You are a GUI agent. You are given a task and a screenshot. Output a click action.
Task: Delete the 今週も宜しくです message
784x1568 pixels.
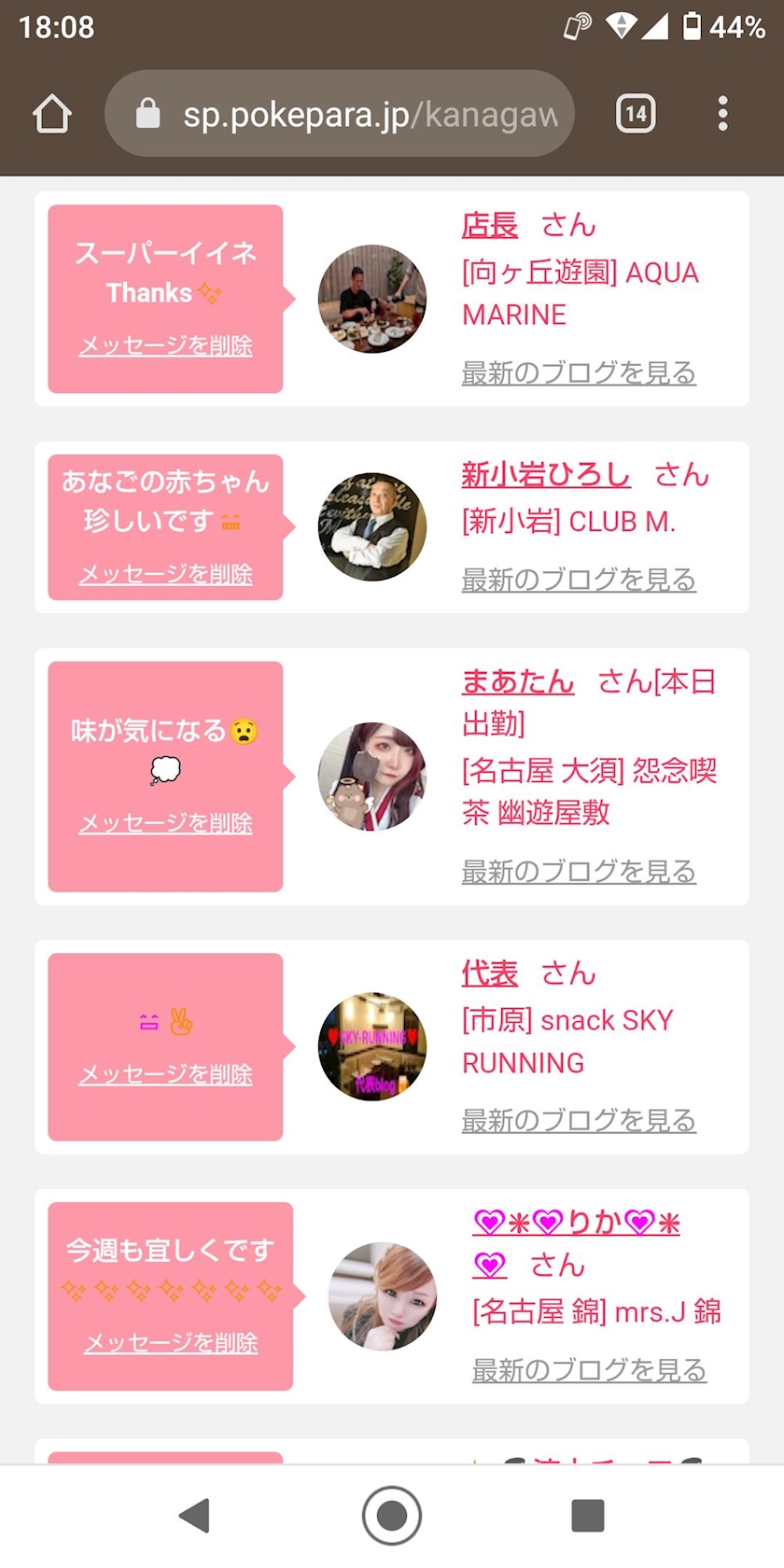pos(171,1343)
